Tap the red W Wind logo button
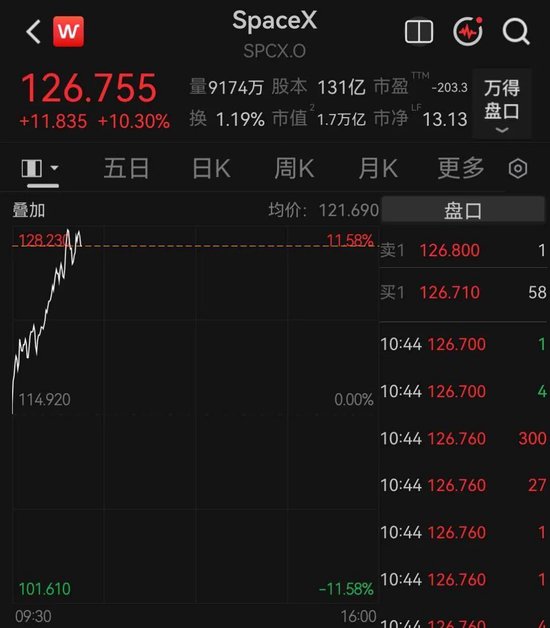This screenshot has height=628, width=550. (x=68, y=31)
